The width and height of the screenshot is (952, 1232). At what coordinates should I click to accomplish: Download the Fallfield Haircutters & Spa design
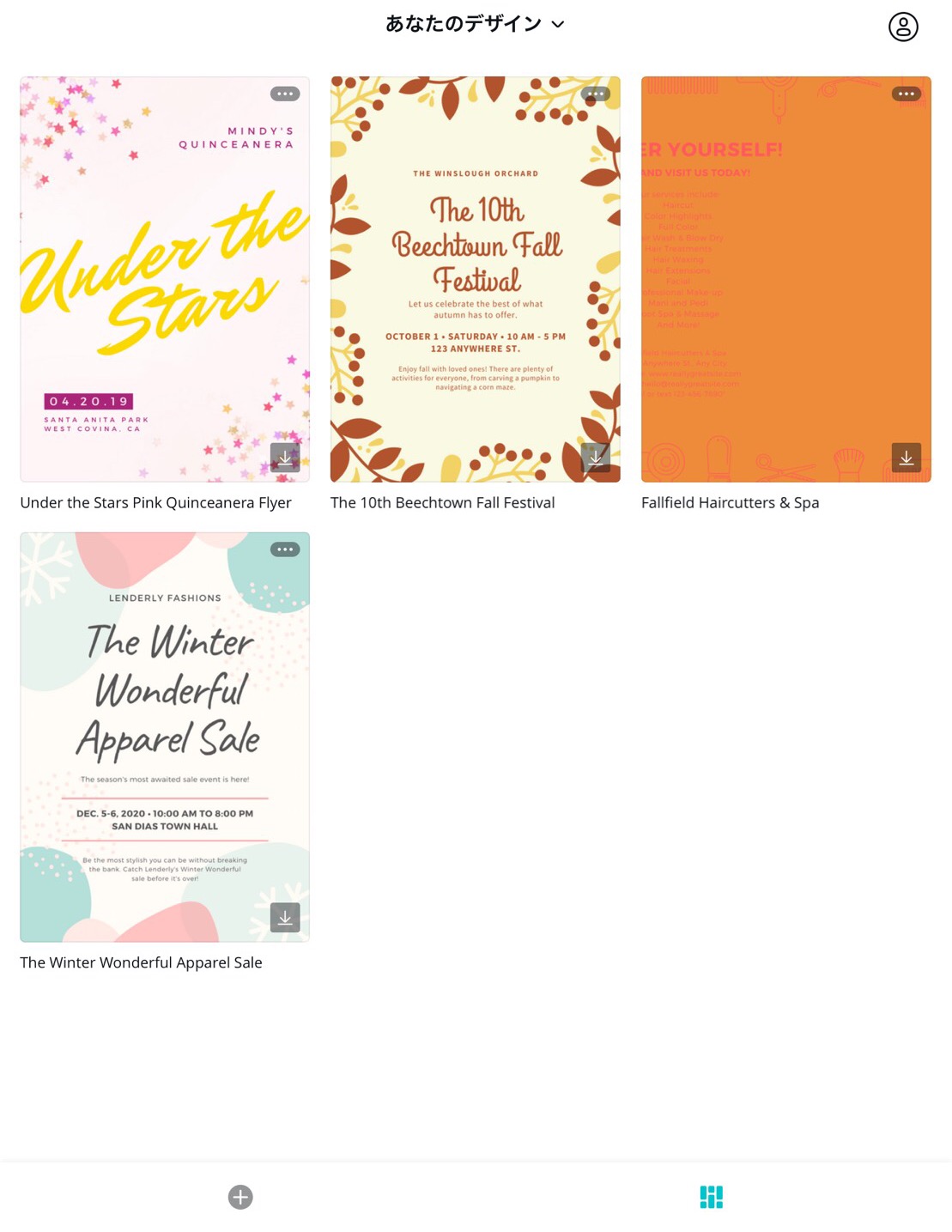(906, 458)
